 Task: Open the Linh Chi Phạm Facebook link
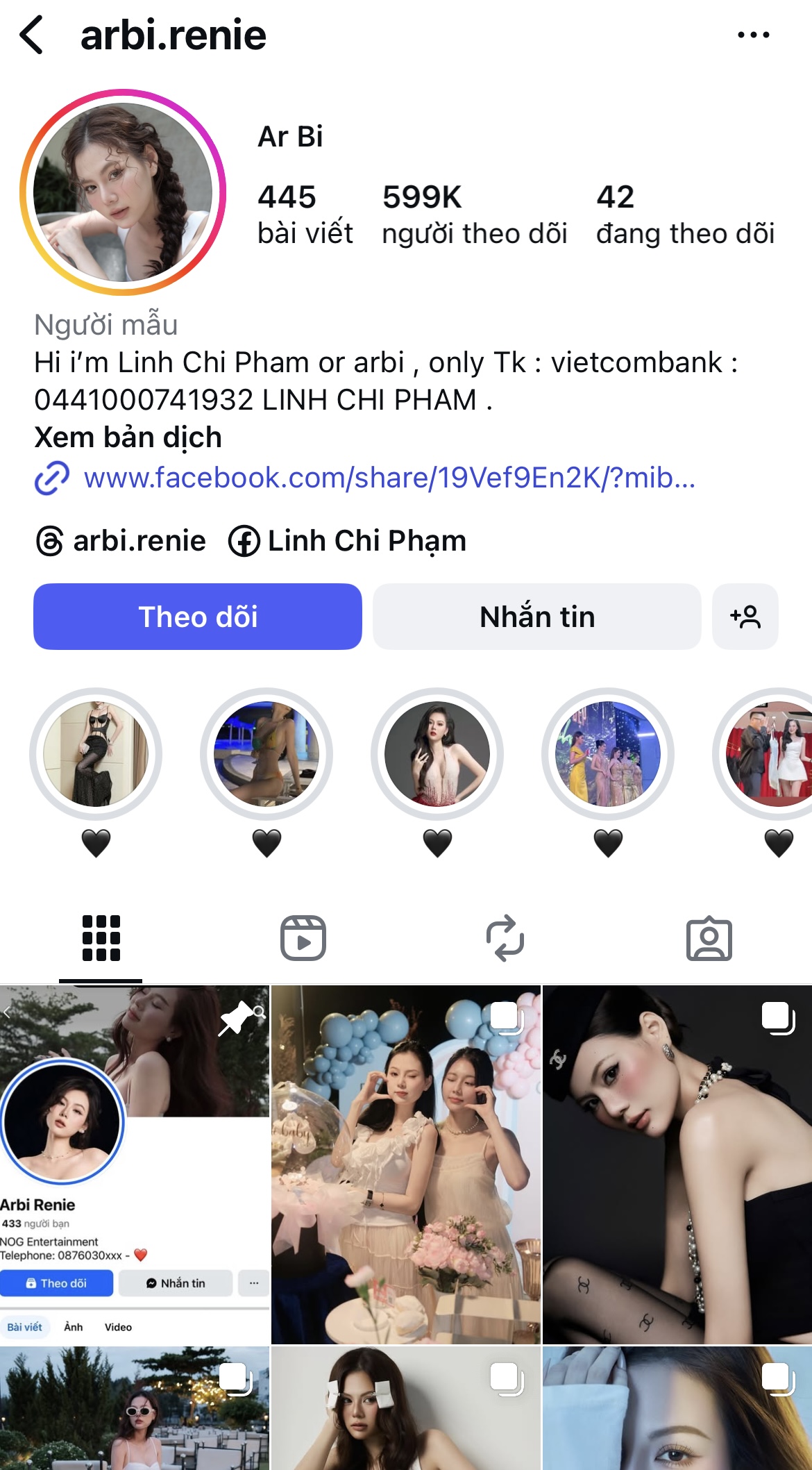coord(348,541)
